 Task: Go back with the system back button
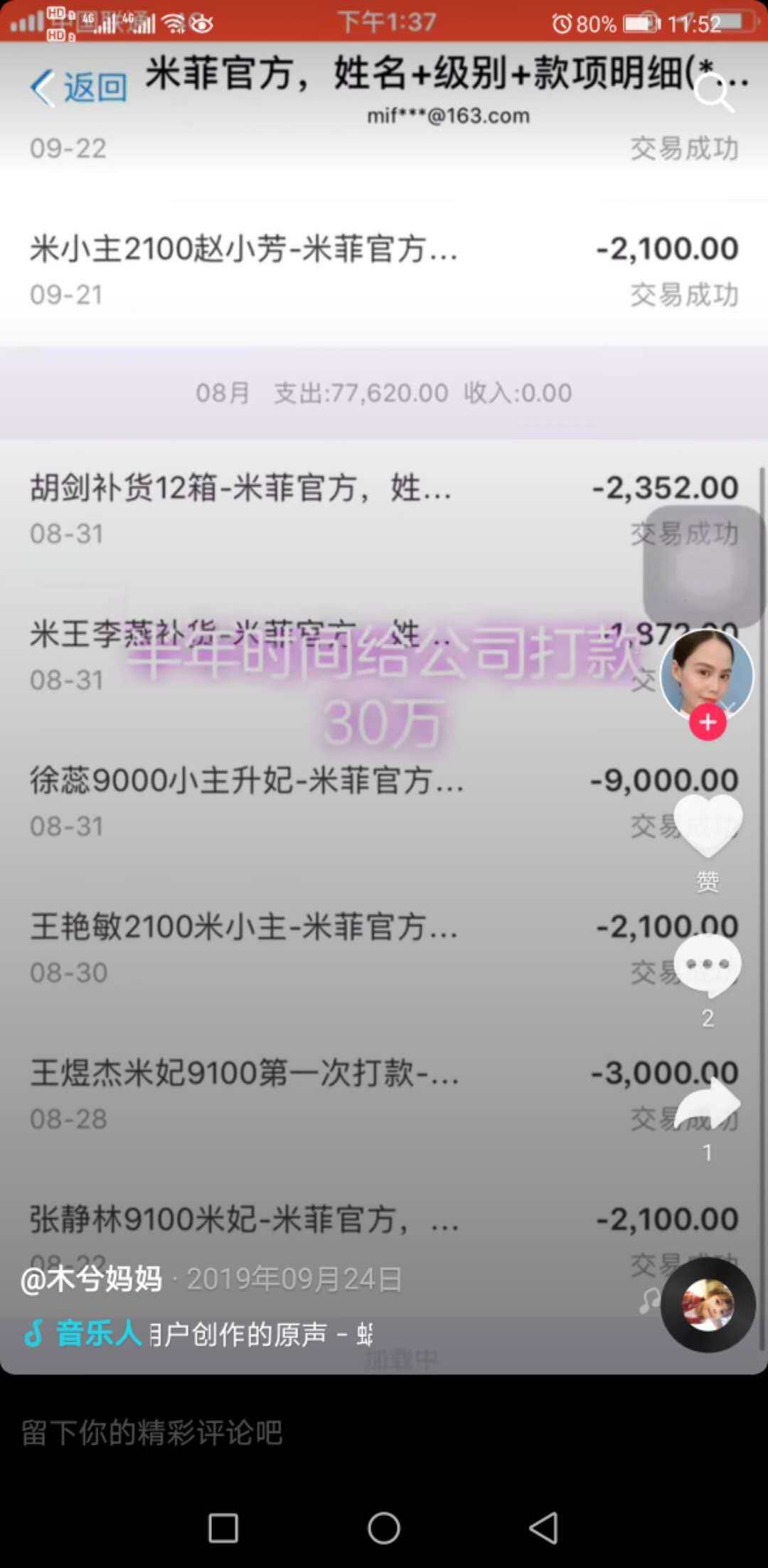point(544,1527)
